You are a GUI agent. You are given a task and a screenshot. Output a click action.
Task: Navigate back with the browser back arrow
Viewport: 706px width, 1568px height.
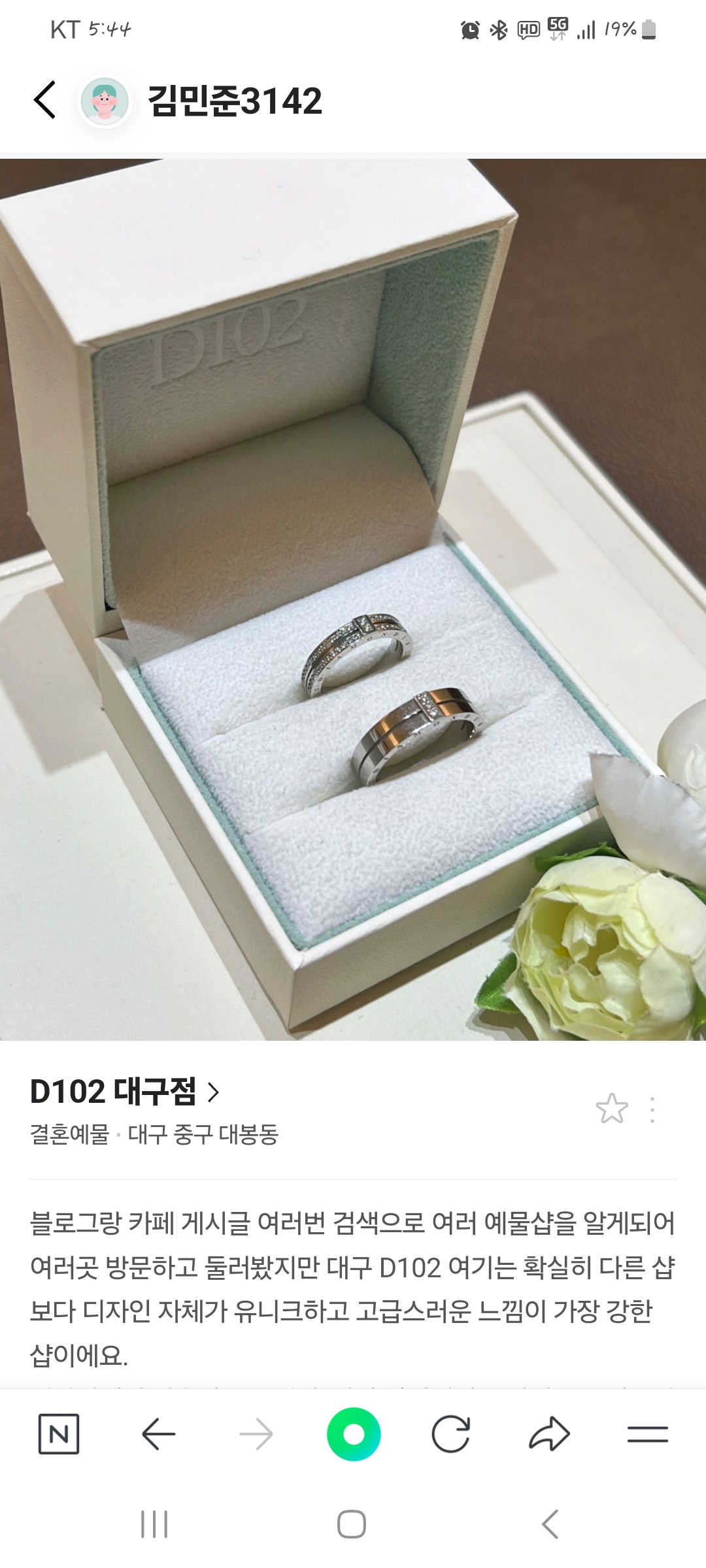(x=158, y=1434)
